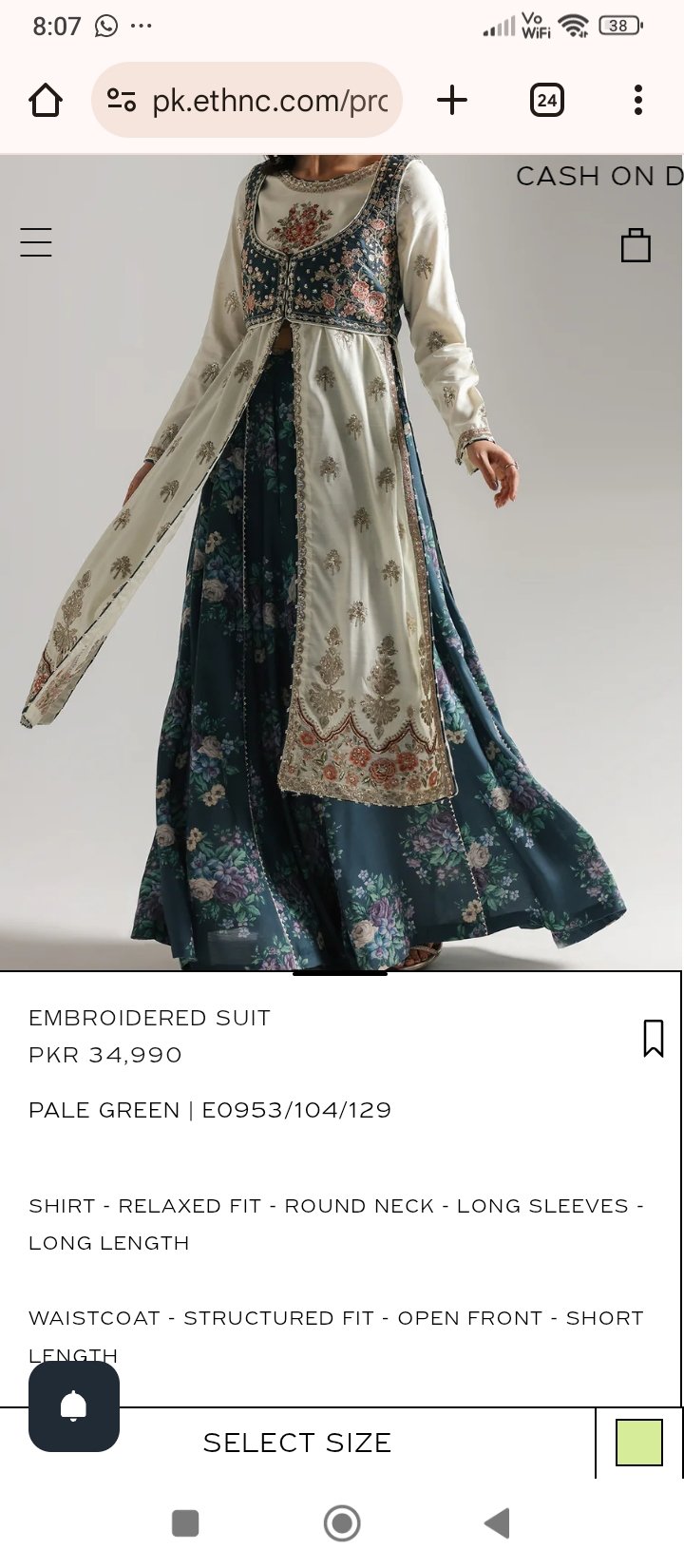
Task: Open the shopping bag
Action: pos(636,245)
